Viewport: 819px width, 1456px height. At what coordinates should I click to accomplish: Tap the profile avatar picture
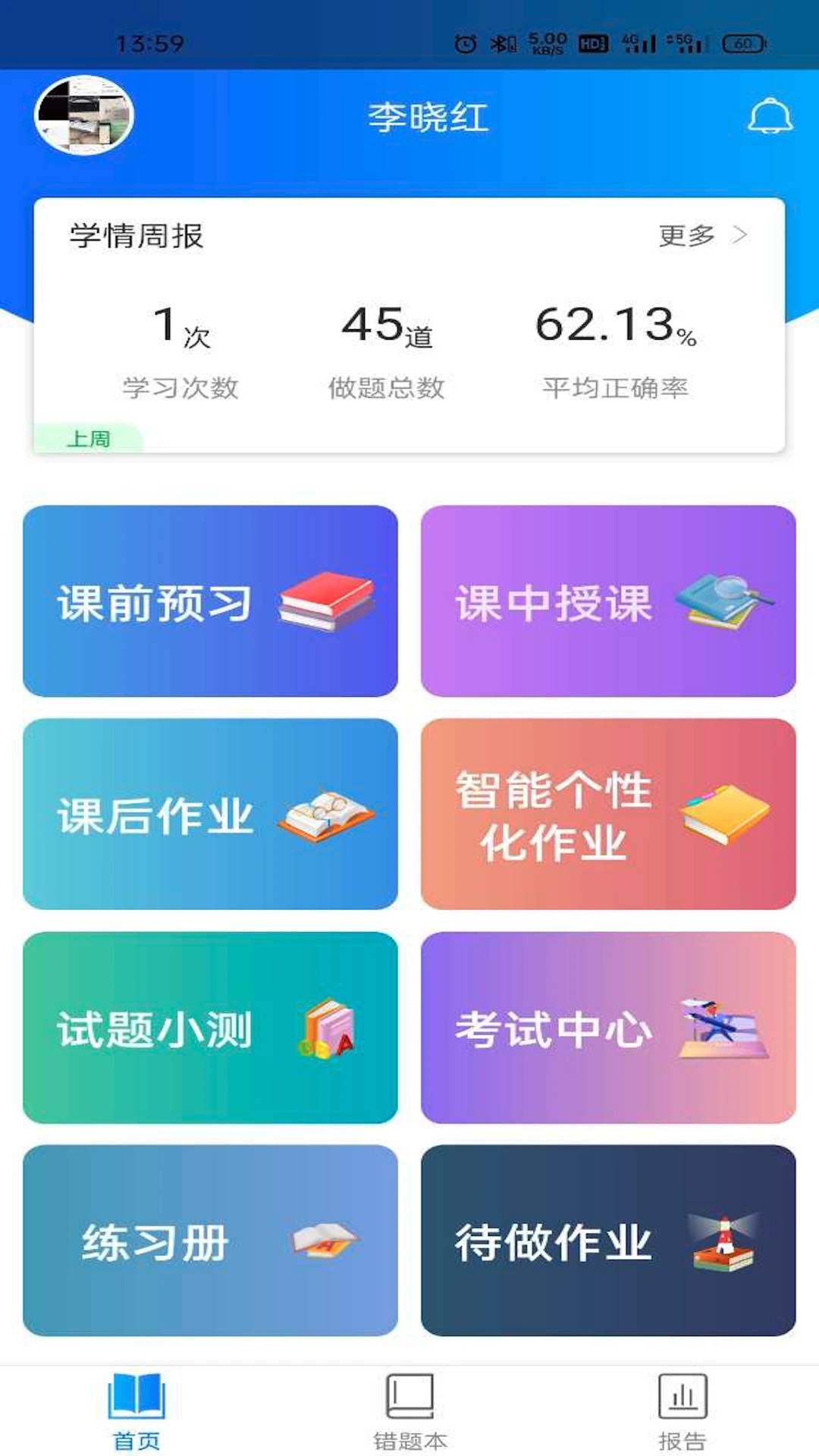coord(84,115)
